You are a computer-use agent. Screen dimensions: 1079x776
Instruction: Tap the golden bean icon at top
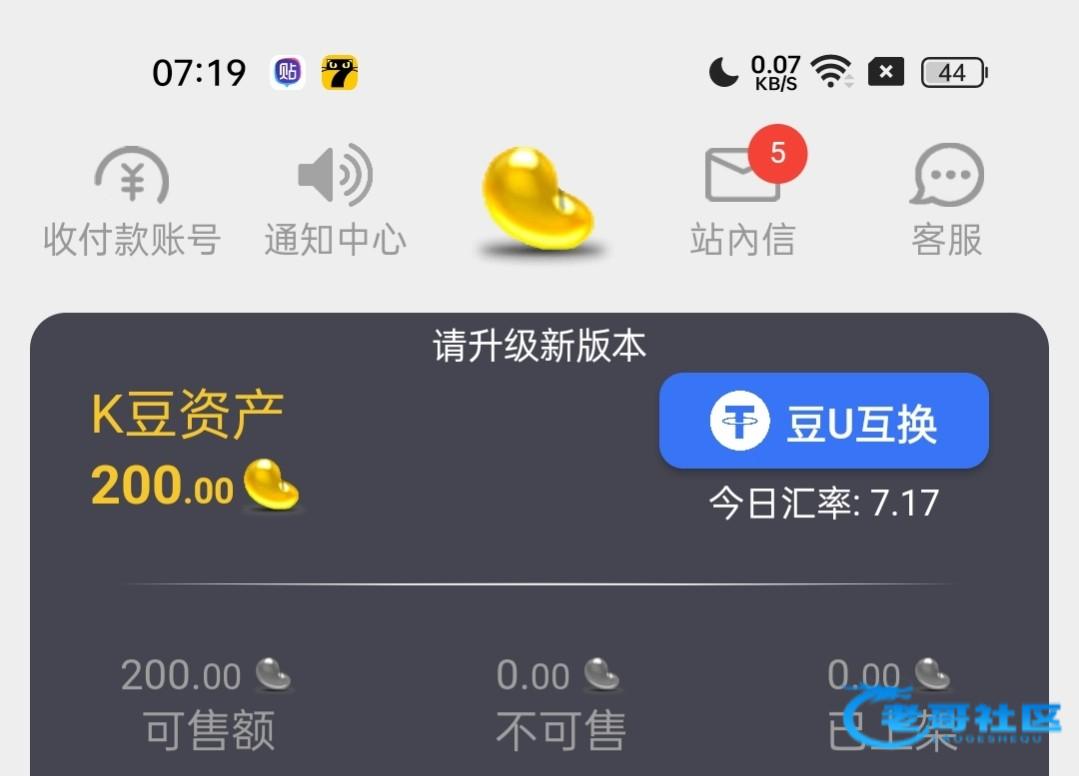pyautogui.click(x=538, y=198)
